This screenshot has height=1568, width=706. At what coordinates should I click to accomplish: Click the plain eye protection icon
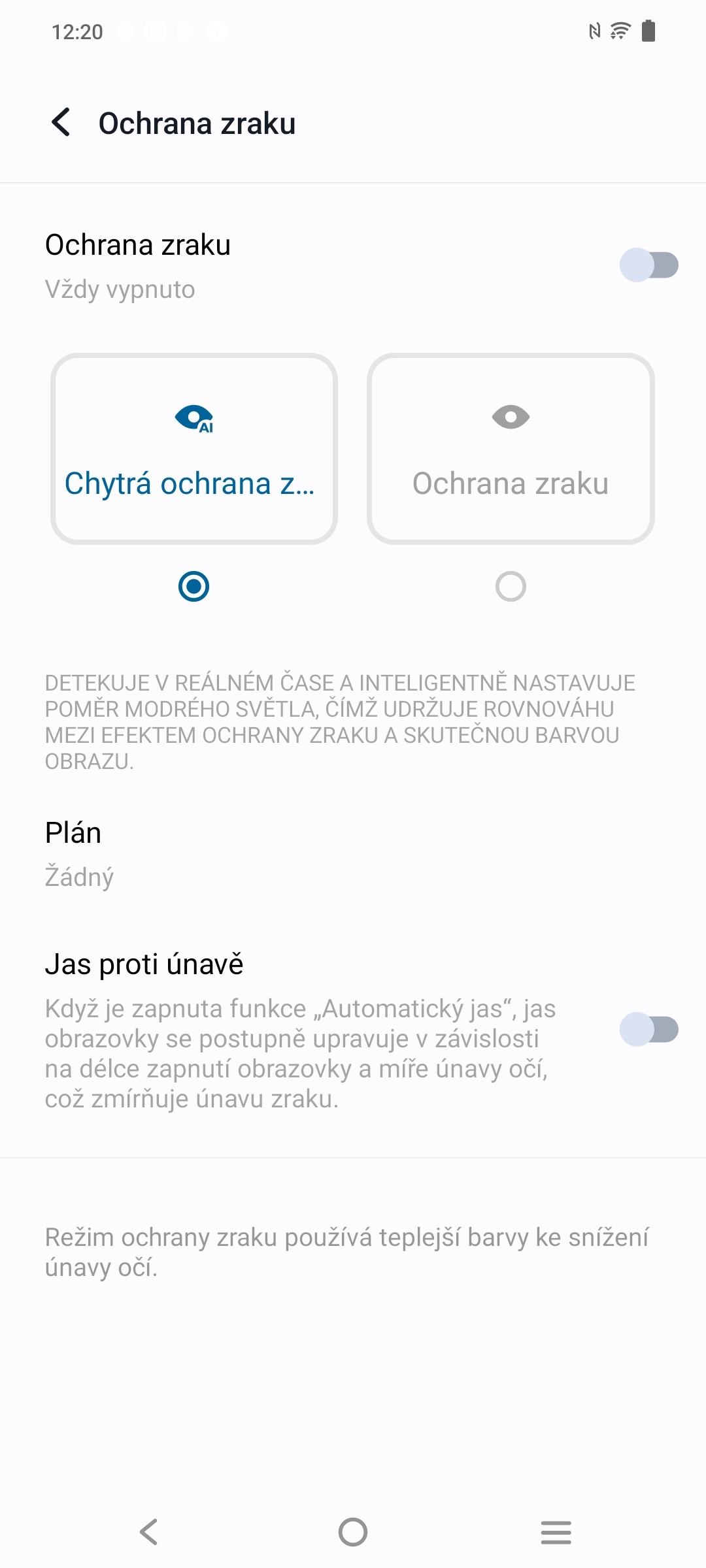510,418
